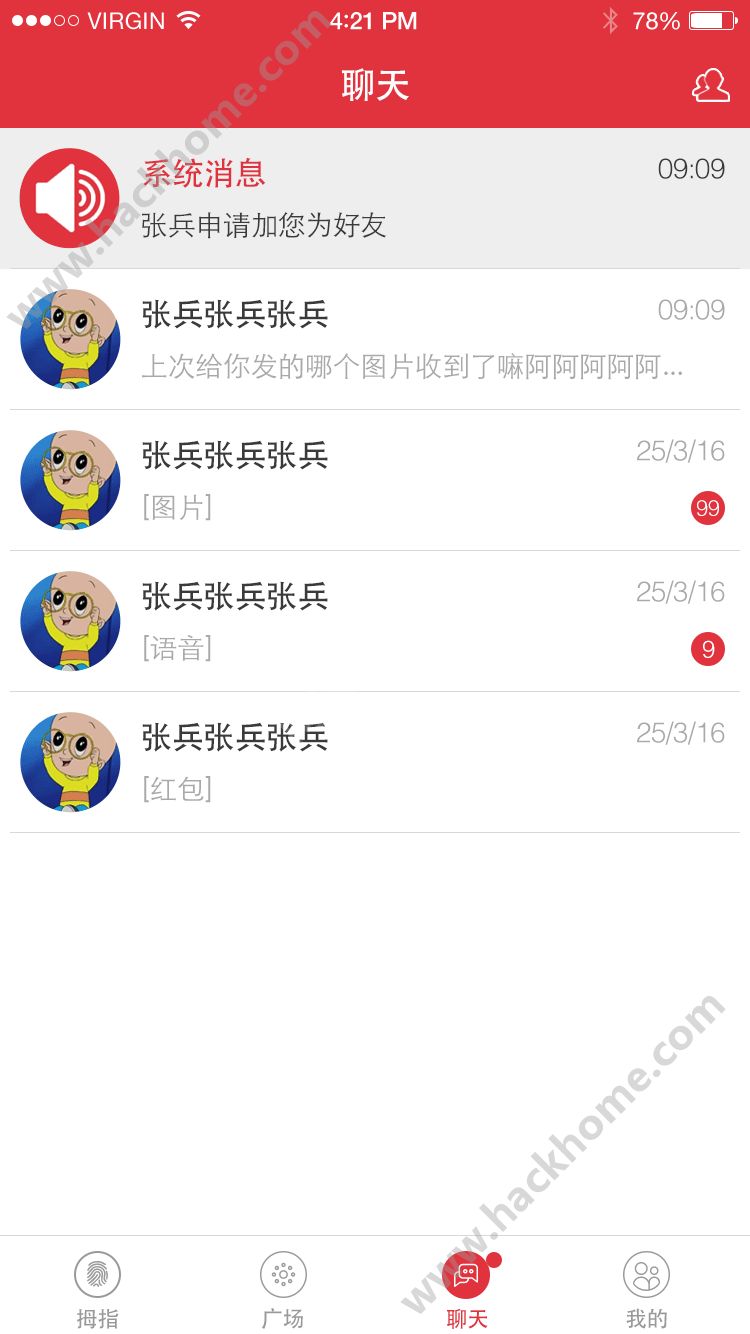The image size is (750, 1334).
Task: Switch to the 拇指 tab
Action: click(x=97, y=1289)
